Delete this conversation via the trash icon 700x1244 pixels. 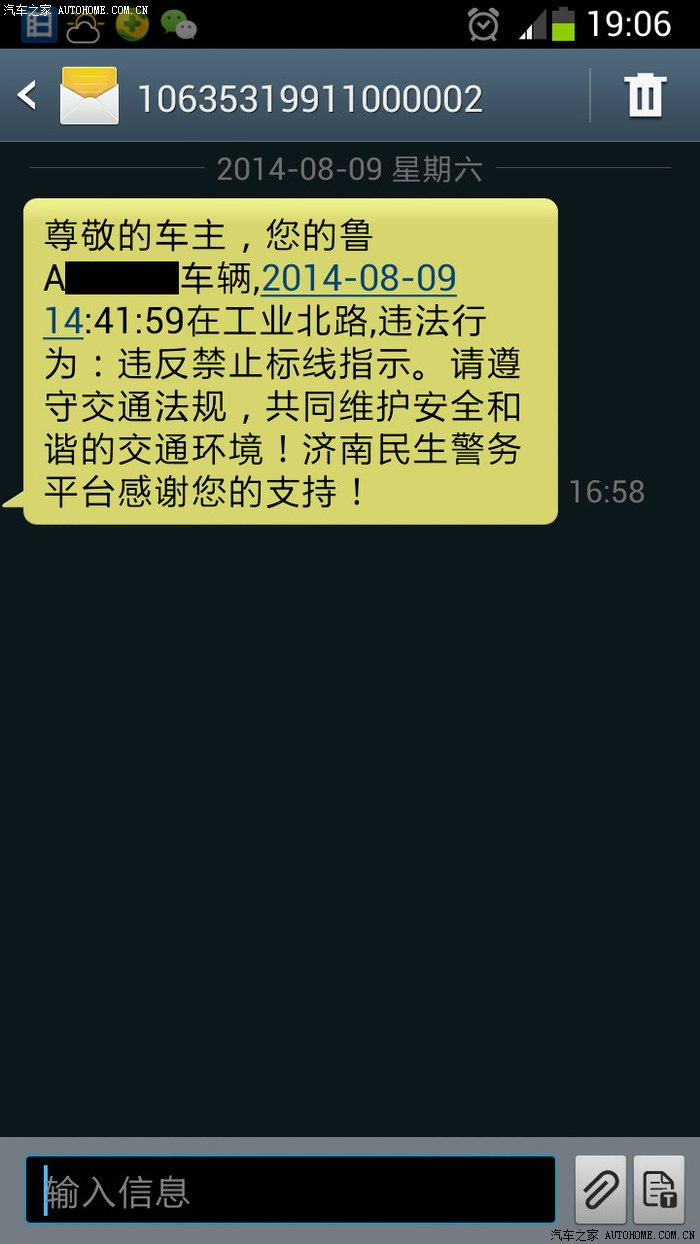point(645,96)
